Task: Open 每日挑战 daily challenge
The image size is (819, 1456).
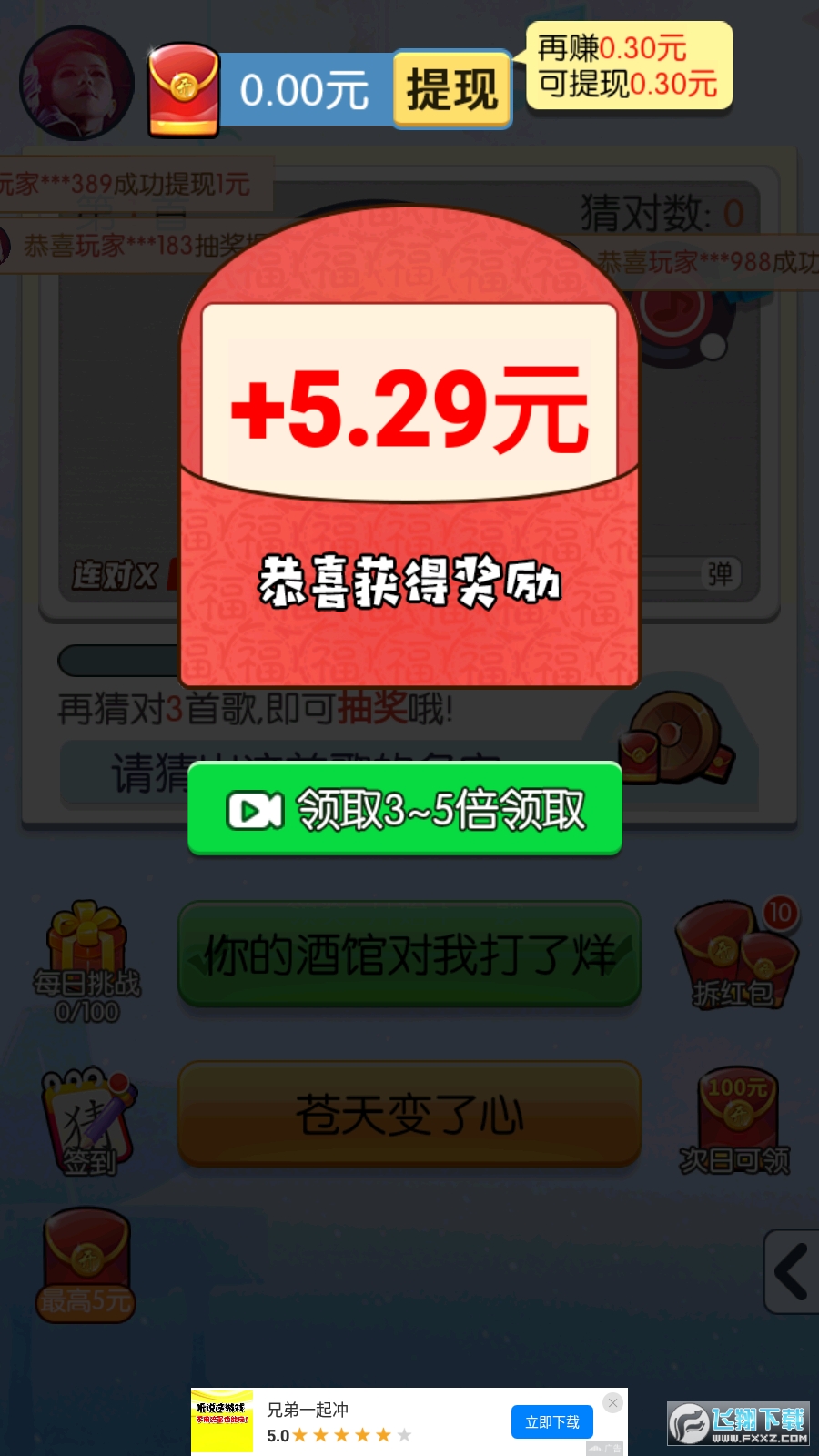Action: [x=86, y=960]
